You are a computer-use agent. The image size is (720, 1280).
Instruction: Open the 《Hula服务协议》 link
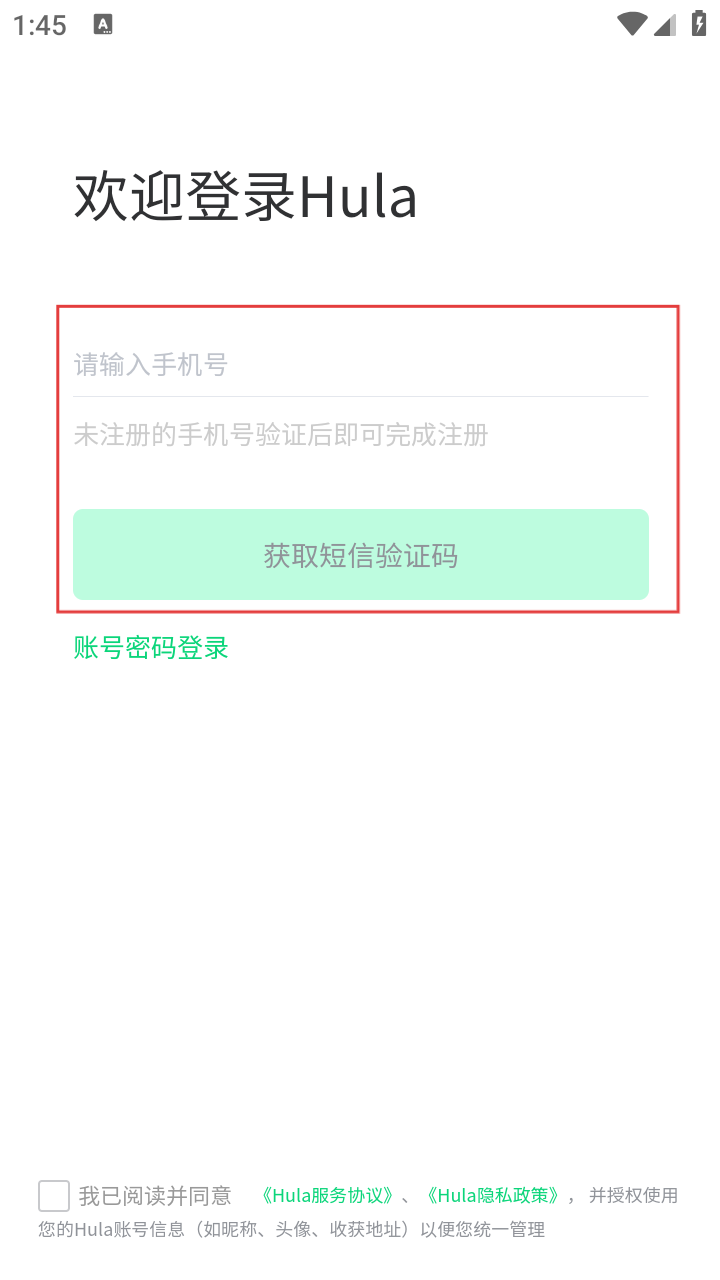tap(328, 1196)
